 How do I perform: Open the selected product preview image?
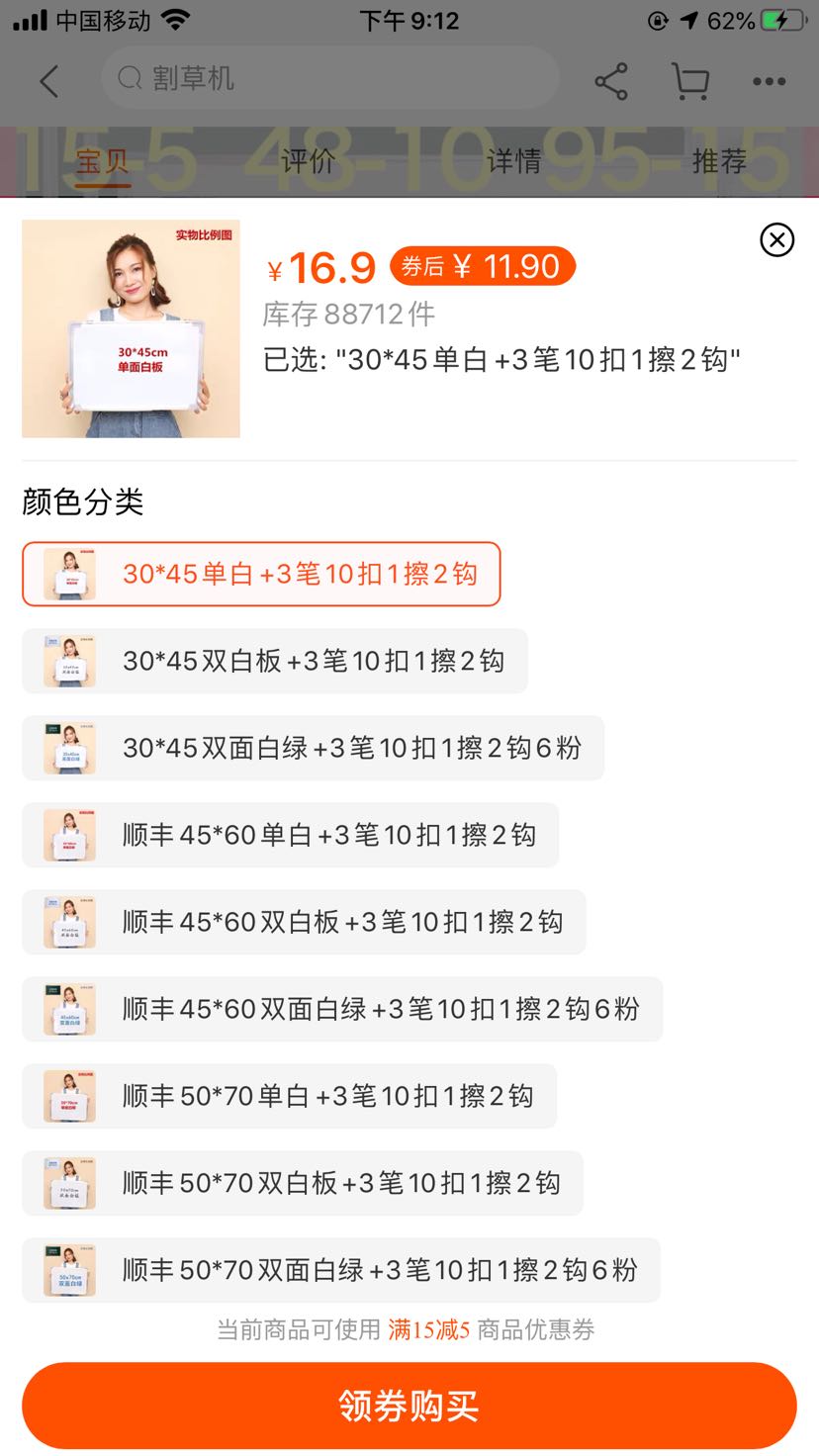coord(131,328)
